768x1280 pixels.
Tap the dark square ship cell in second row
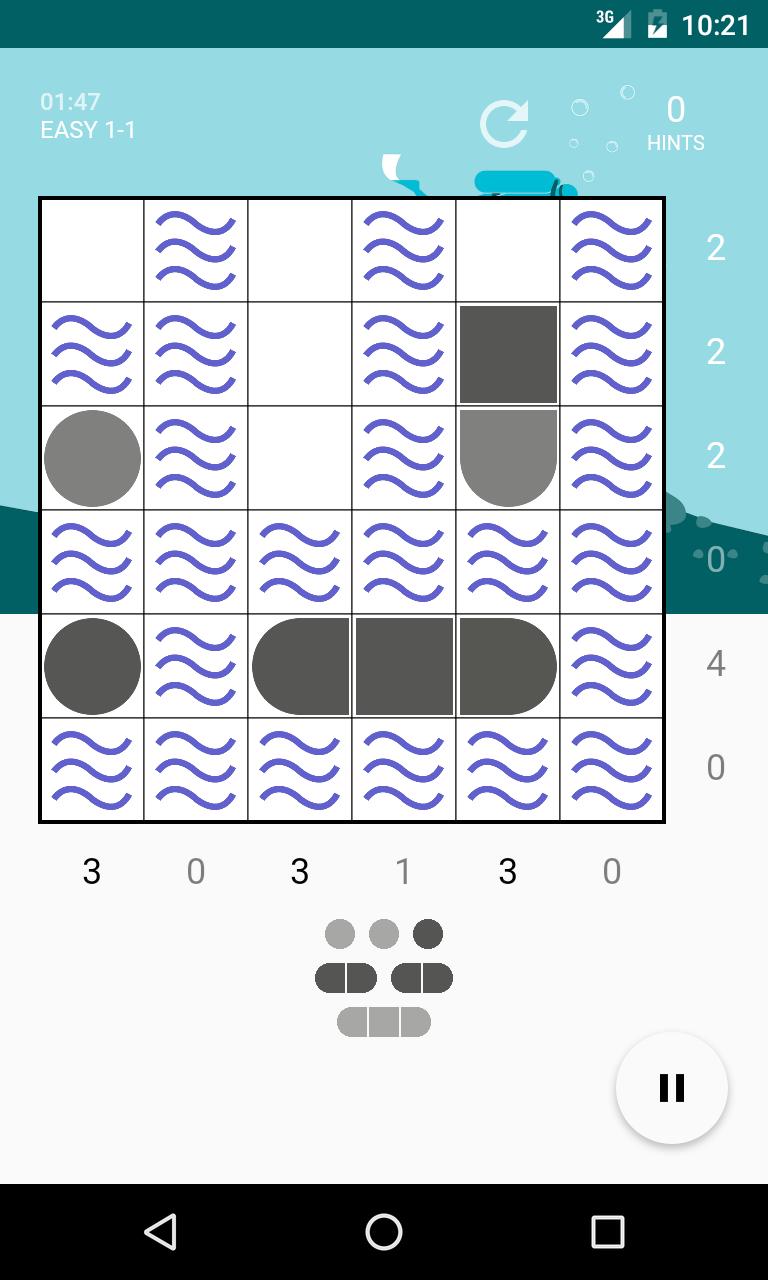pyautogui.click(x=508, y=354)
